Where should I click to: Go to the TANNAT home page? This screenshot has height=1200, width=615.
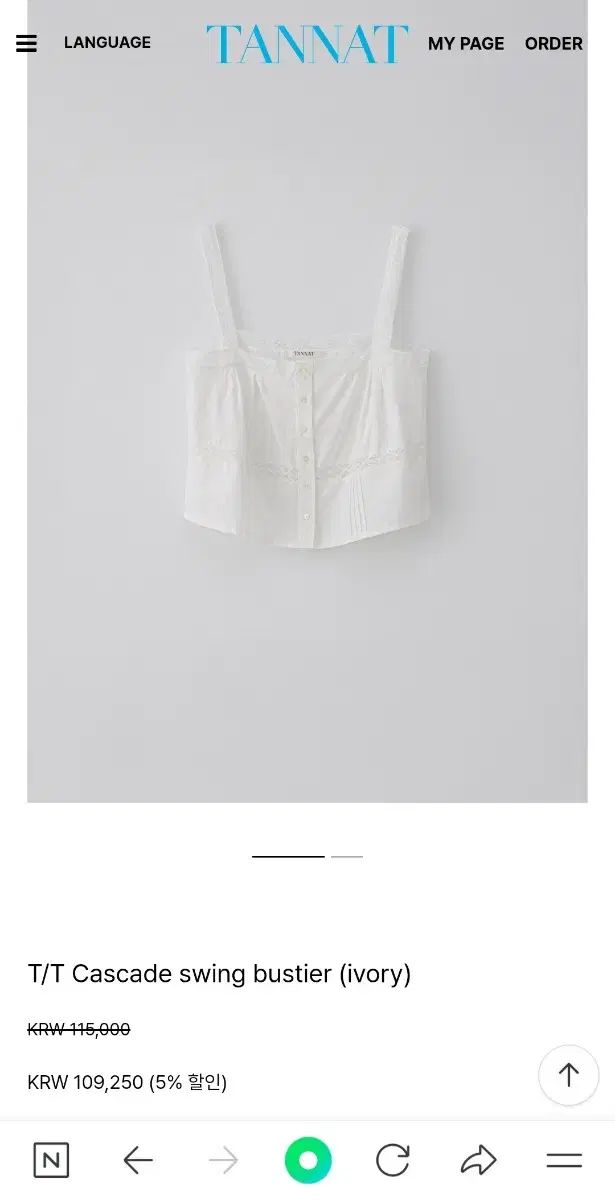pyautogui.click(x=307, y=44)
